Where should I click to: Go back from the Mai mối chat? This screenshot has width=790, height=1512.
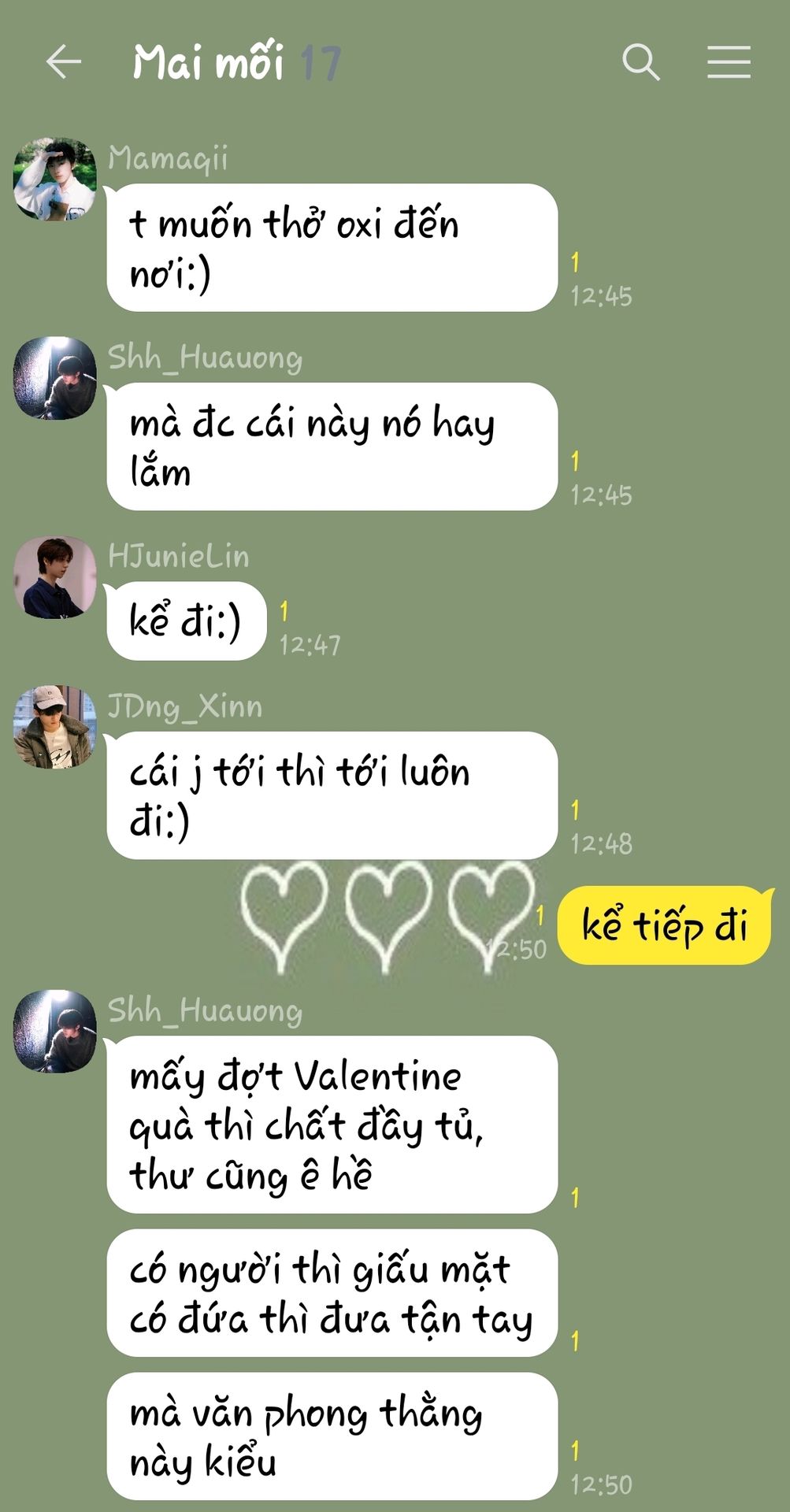[x=64, y=62]
